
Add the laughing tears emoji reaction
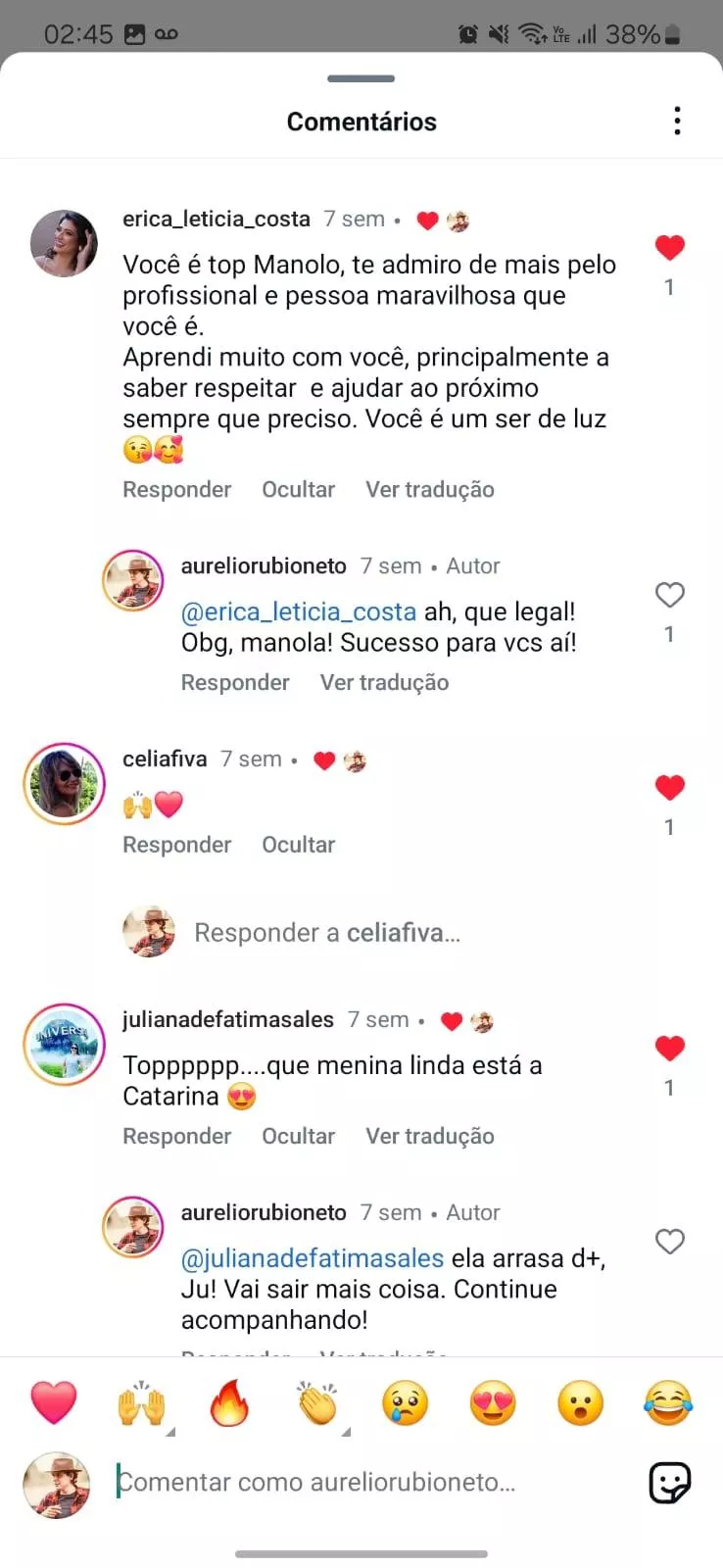(668, 1403)
